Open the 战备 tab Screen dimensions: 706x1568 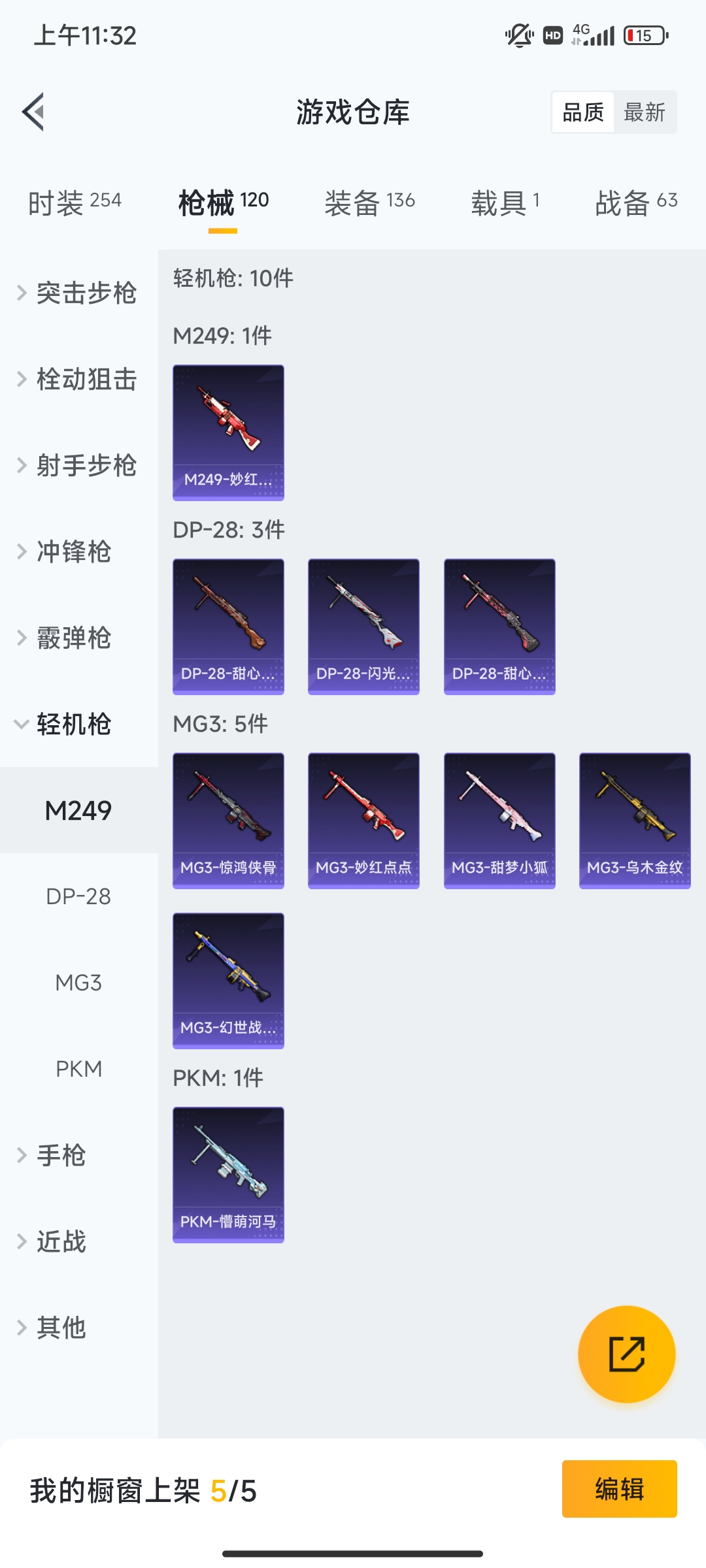(x=635, y=203)
